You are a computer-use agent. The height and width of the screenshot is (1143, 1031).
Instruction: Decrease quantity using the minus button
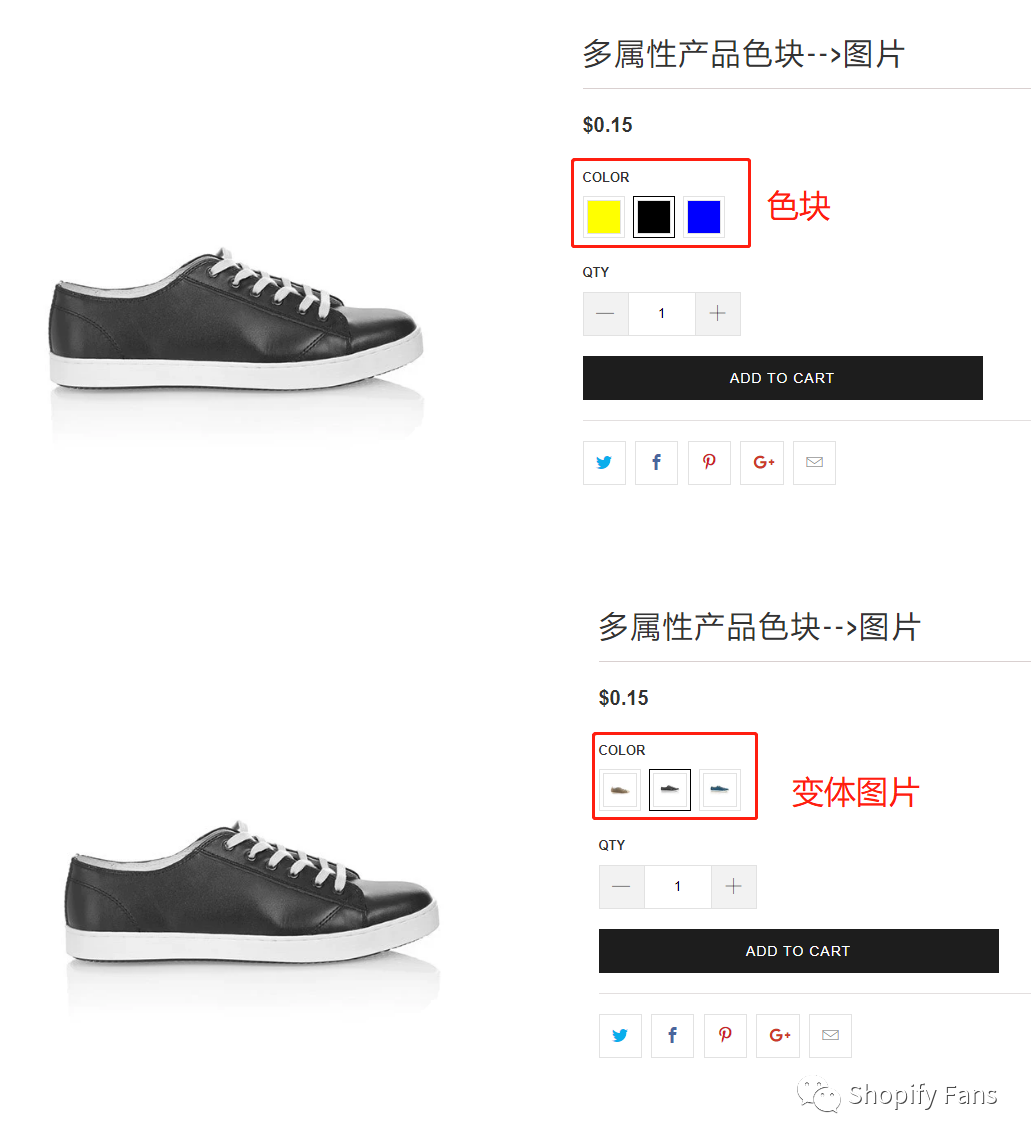click(x=605, y=313)
